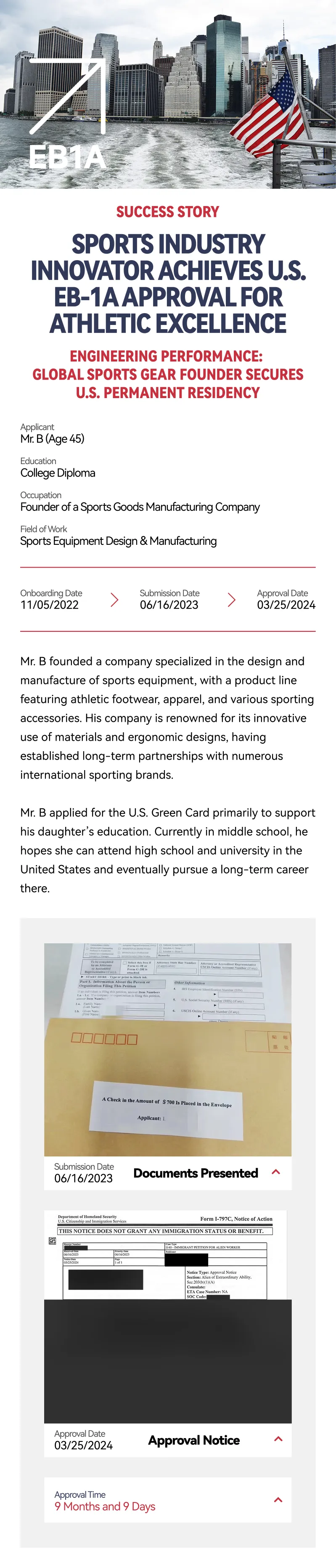This screenshot has width=336, height=1568.
Task: Collapse the Documents Presented section
Action: click(x=276, y=1172)
